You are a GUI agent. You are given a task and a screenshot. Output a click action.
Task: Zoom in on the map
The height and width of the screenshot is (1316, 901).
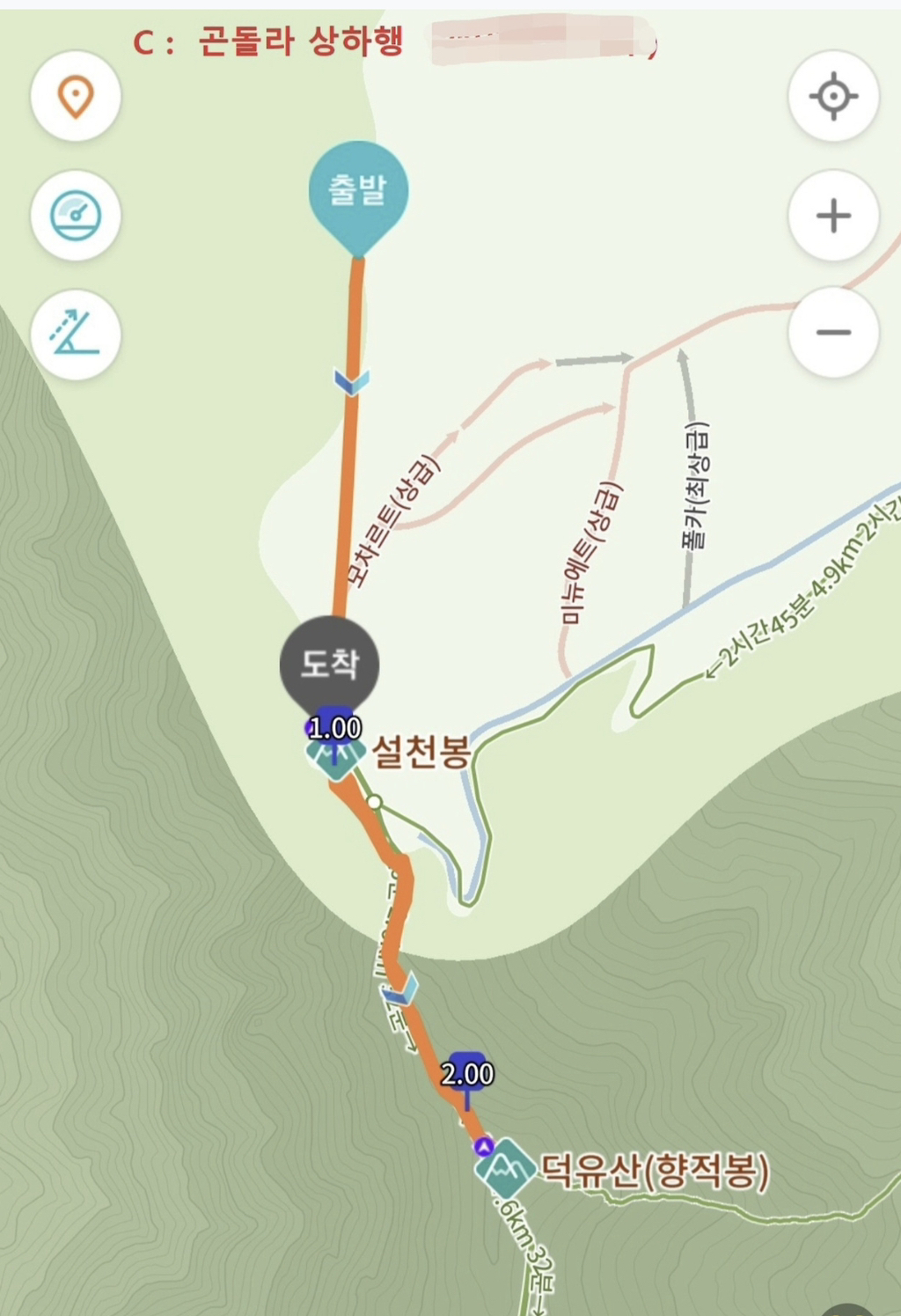point(833,216)
